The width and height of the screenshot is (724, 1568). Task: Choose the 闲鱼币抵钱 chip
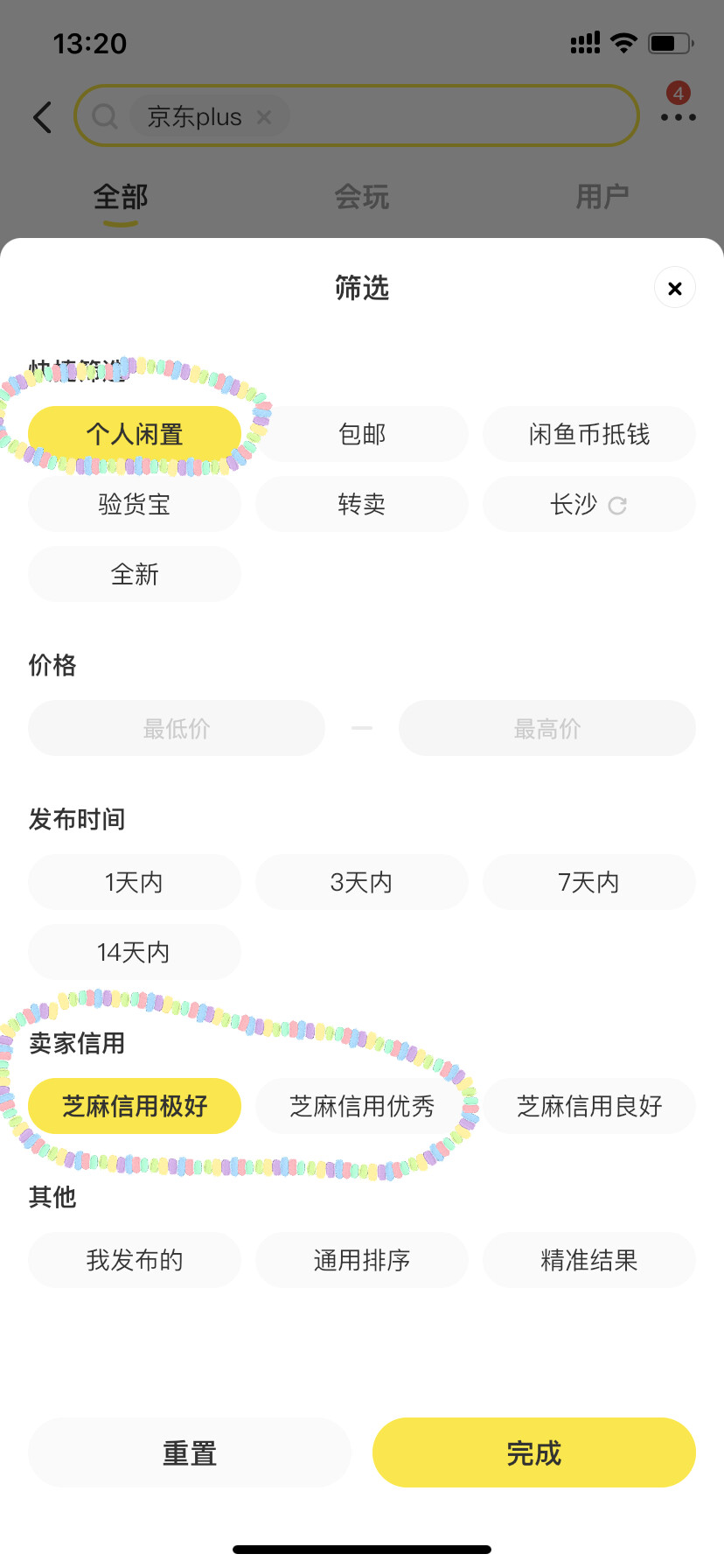pos(589,434)
